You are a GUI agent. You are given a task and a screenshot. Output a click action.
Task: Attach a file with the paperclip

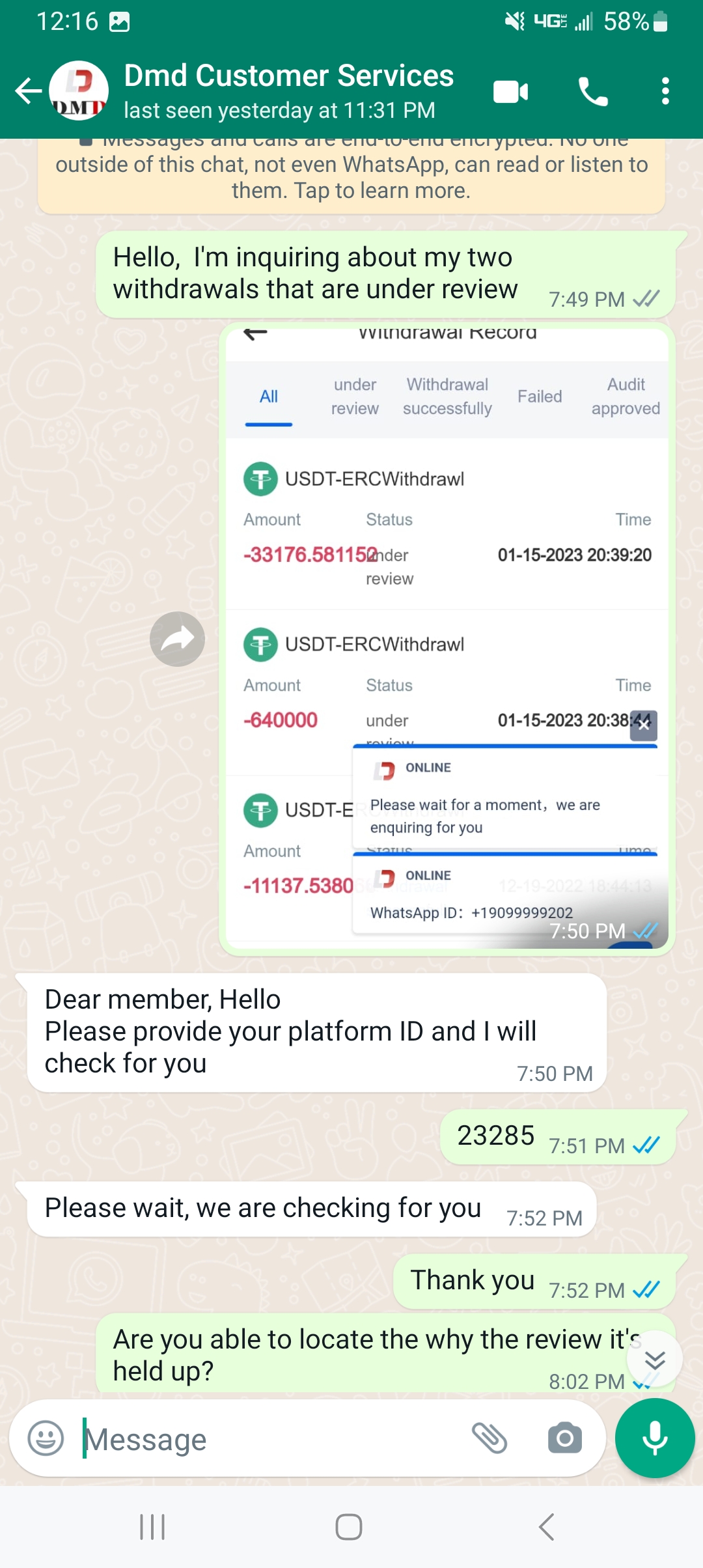[489, 1438]
